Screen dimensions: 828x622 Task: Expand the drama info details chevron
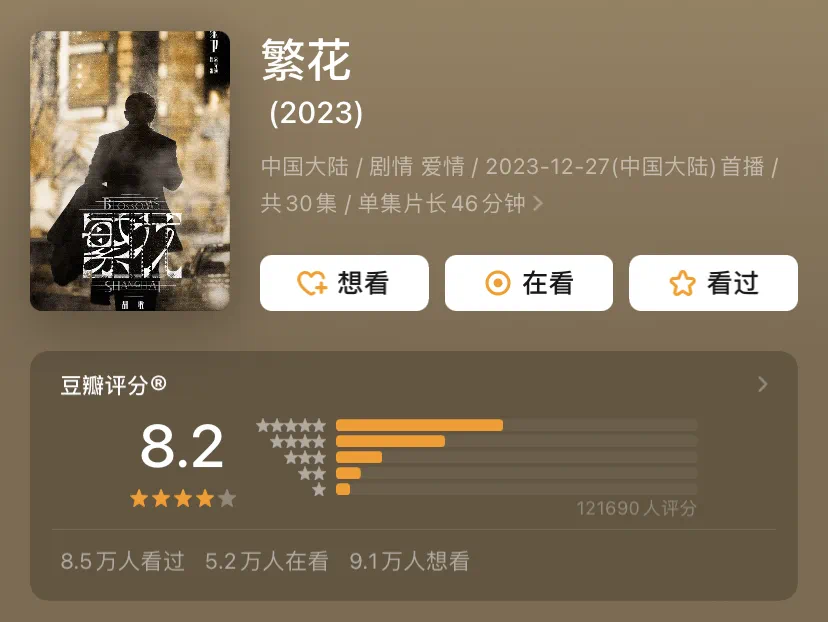click(538, 204)
